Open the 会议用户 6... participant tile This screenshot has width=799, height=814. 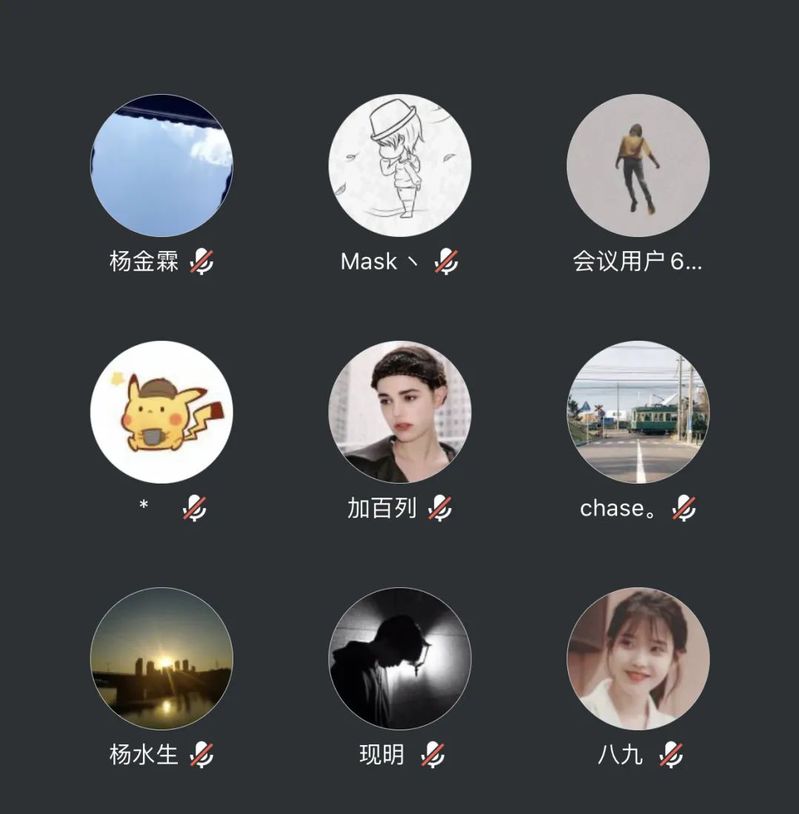(637, 166)
